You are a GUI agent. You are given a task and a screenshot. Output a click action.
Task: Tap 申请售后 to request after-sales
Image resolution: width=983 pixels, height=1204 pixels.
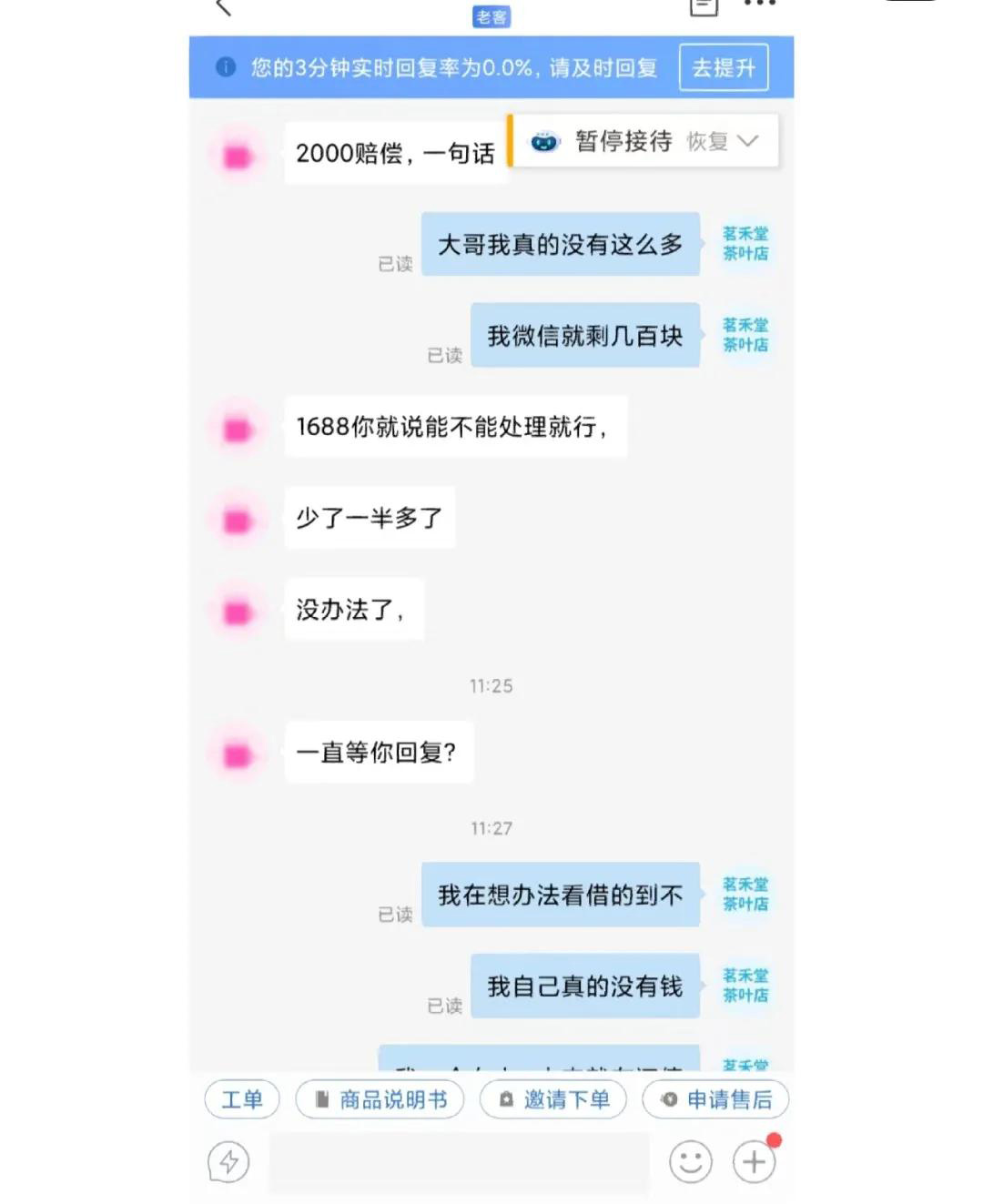pyautogui.click(x=714, y=1099)
